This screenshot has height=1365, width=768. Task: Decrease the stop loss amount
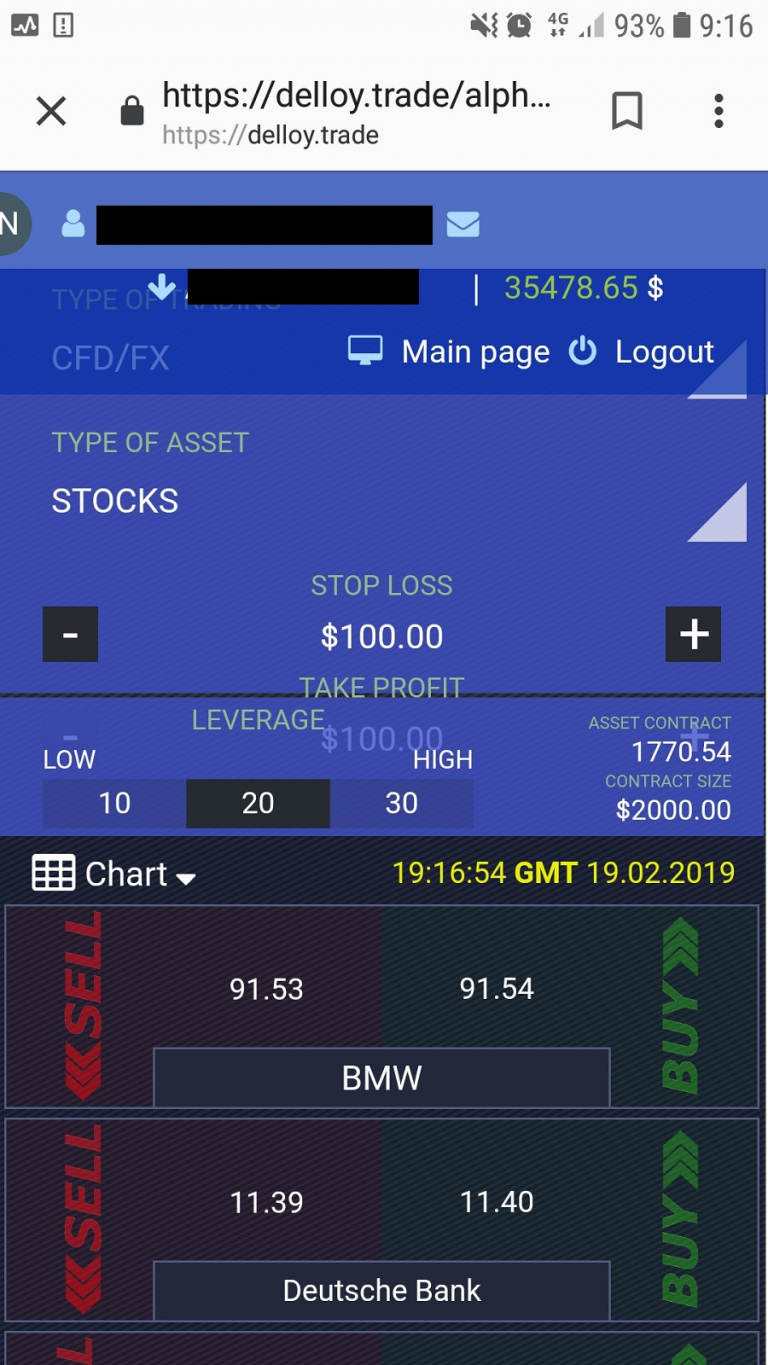[70, 634]
